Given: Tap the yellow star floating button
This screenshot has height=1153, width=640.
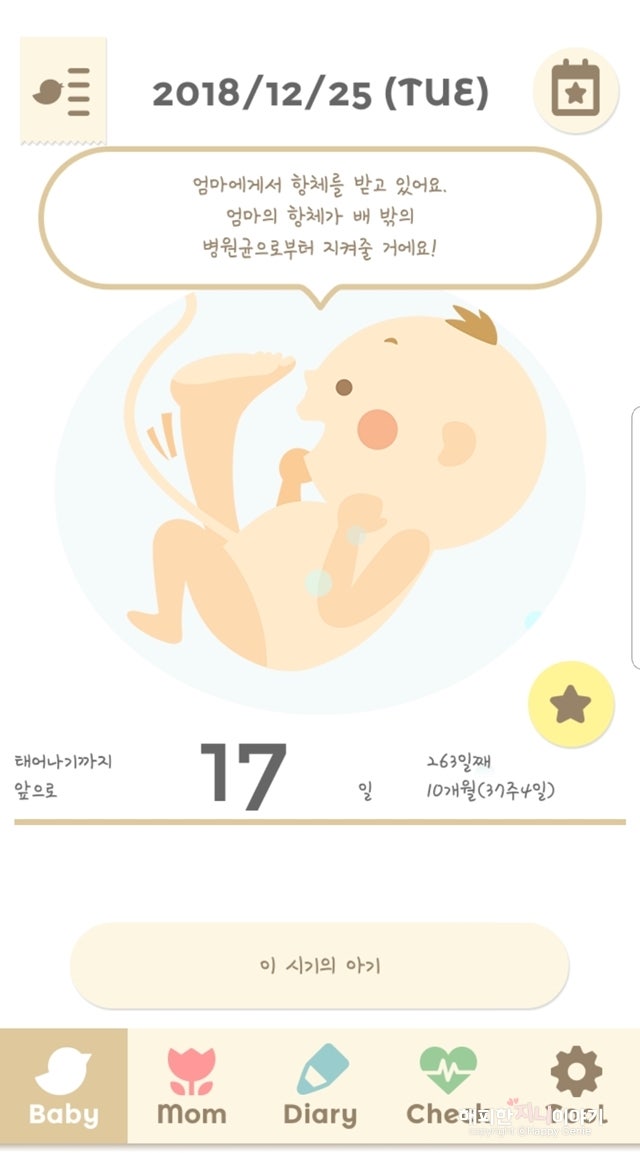Looking at the screenshot, I should pyautogui.click(x=570, y=705).
